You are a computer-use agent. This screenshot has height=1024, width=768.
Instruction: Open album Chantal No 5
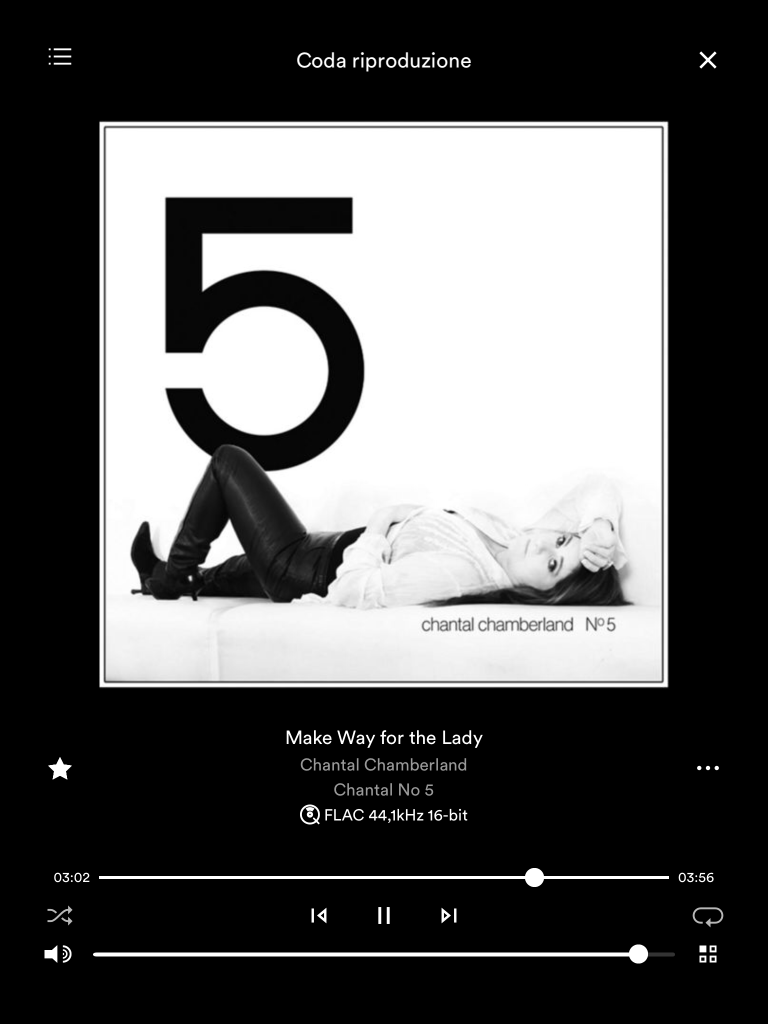383,790
